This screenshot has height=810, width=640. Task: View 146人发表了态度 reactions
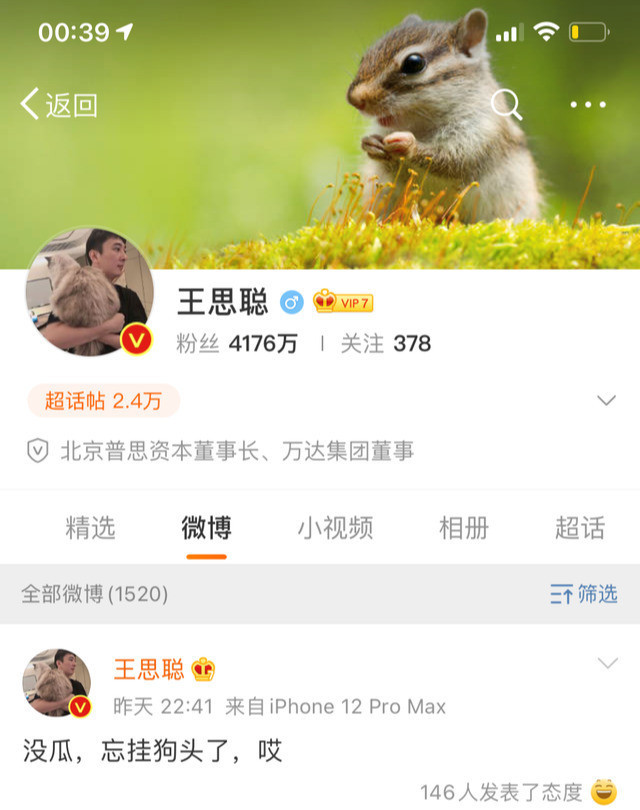tap(500, 793)
